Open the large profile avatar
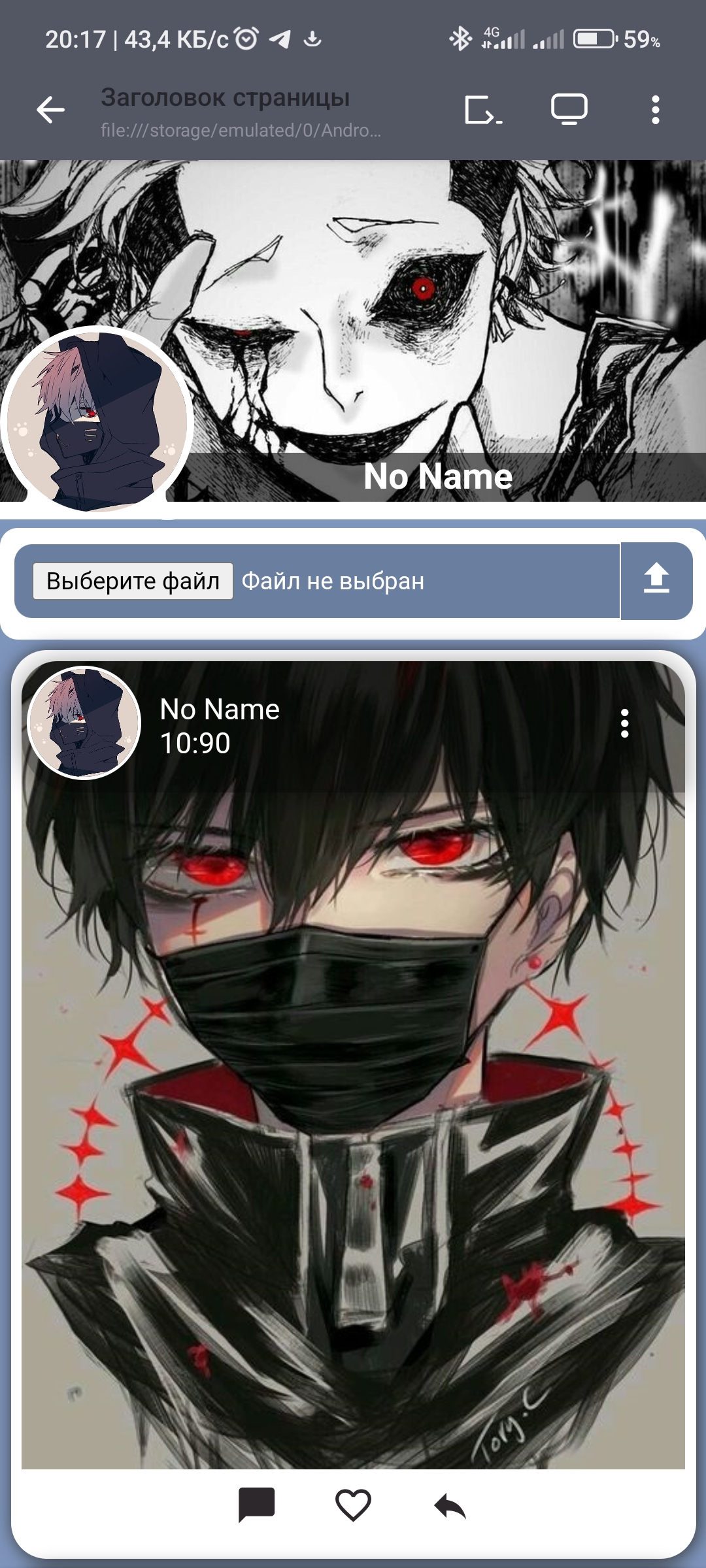This screenshot has width=706, height=1568. pos(97,419)
